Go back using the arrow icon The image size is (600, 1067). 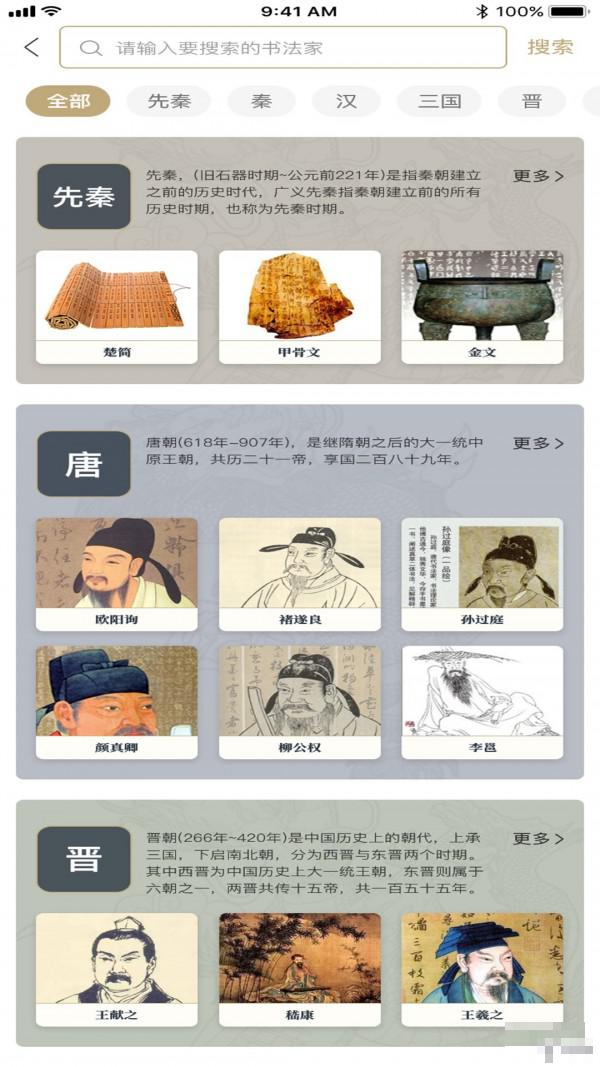(32, 47)
